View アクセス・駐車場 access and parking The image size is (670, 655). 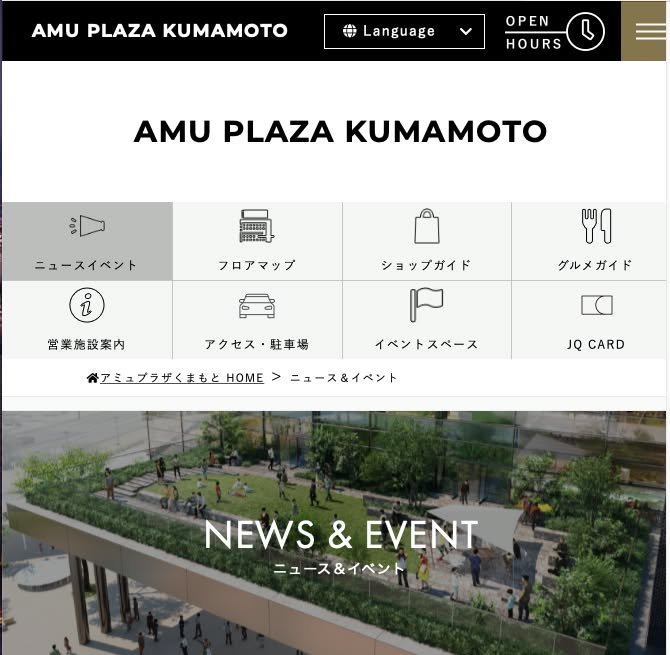coord(257,320)
